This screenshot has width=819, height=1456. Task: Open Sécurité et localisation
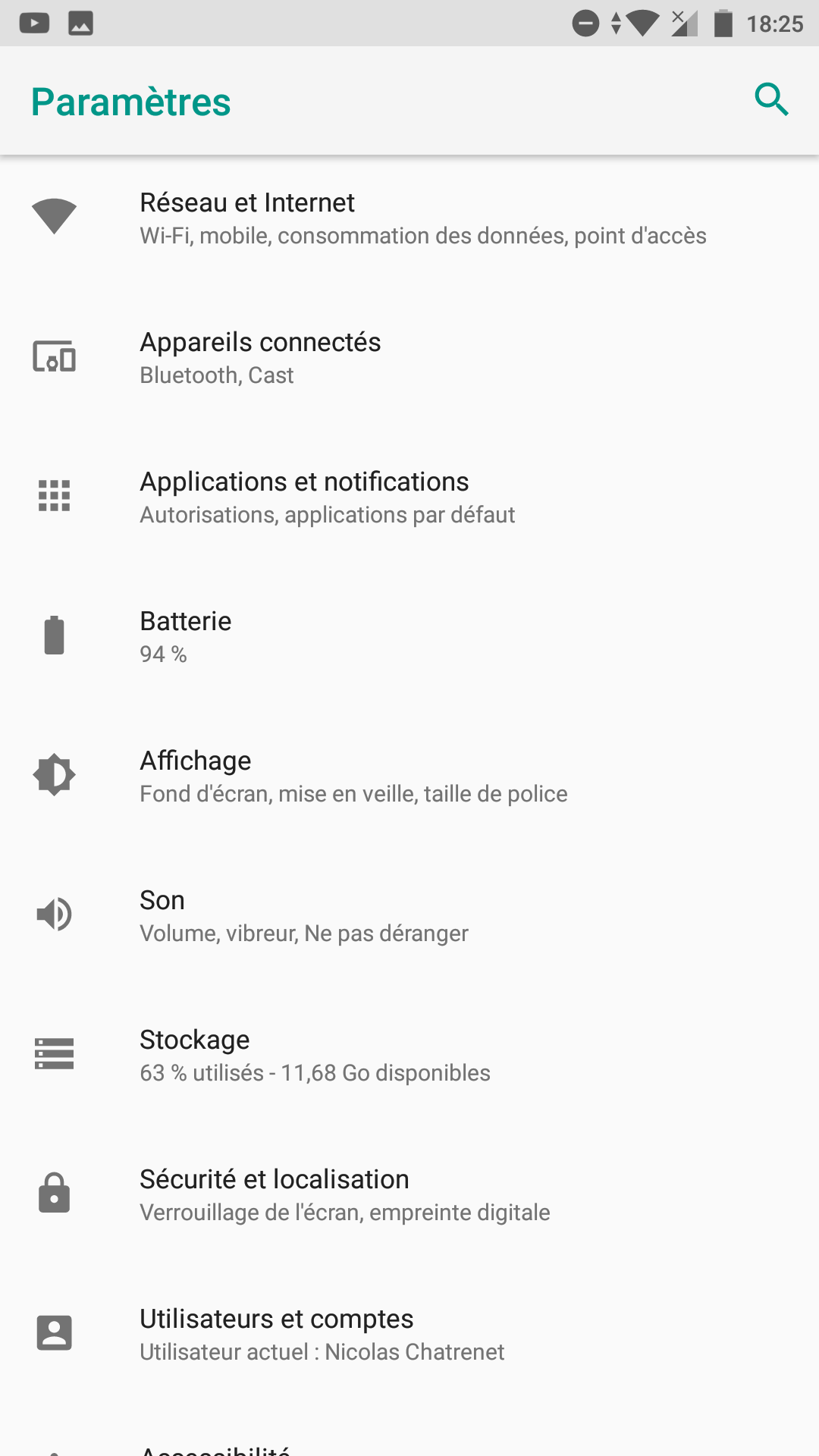coord(409,1195)
